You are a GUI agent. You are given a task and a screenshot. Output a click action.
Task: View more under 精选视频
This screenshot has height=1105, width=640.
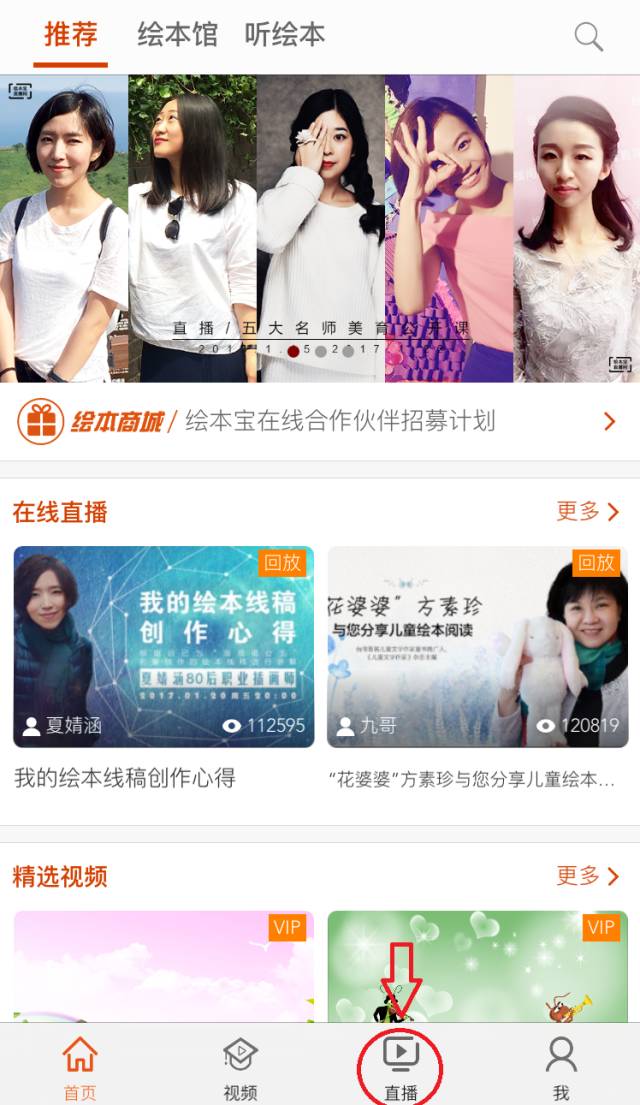pos(587,876)
